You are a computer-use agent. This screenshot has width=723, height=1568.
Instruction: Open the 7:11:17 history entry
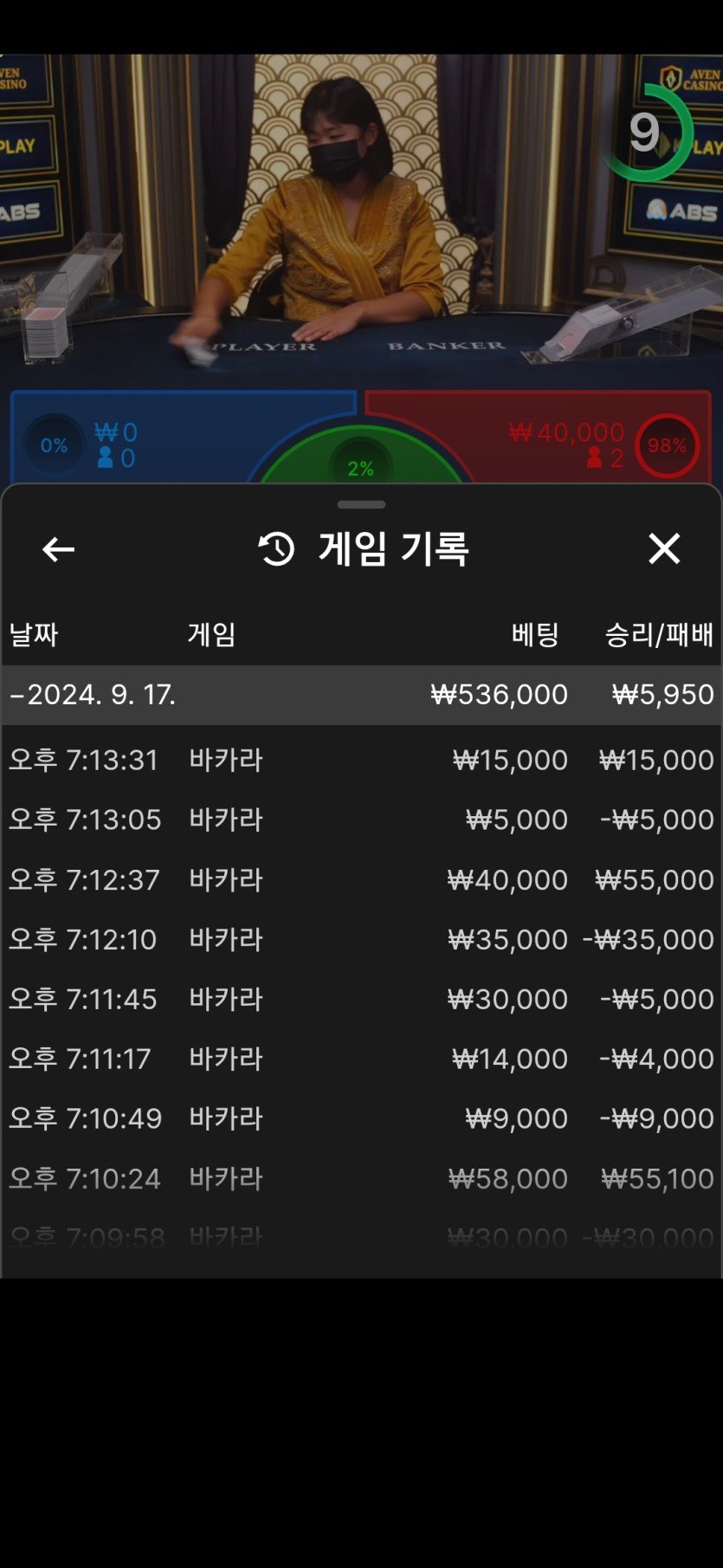point(361,1059)
